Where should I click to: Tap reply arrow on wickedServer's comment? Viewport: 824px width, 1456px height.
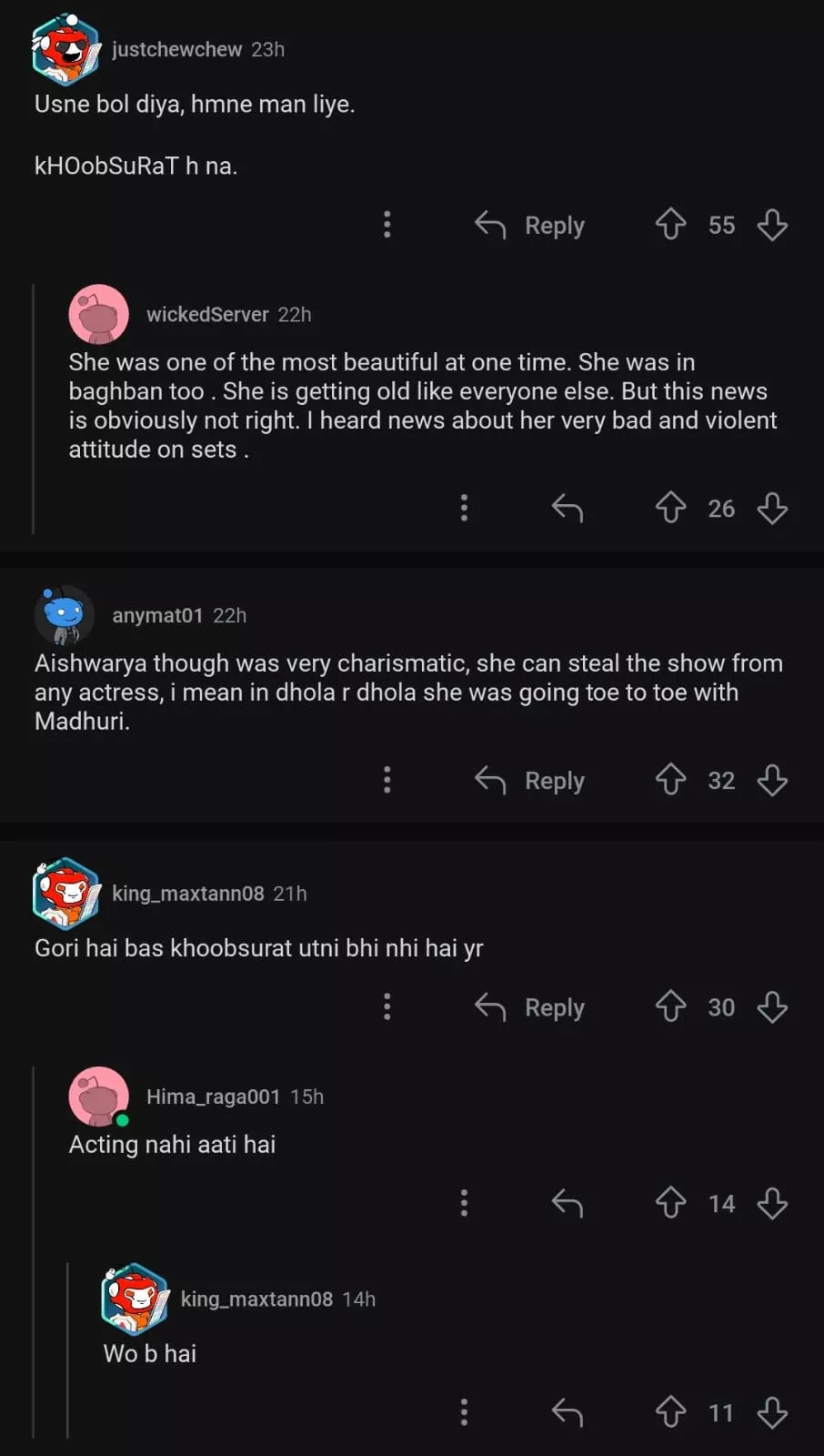[x=568, y=508]
